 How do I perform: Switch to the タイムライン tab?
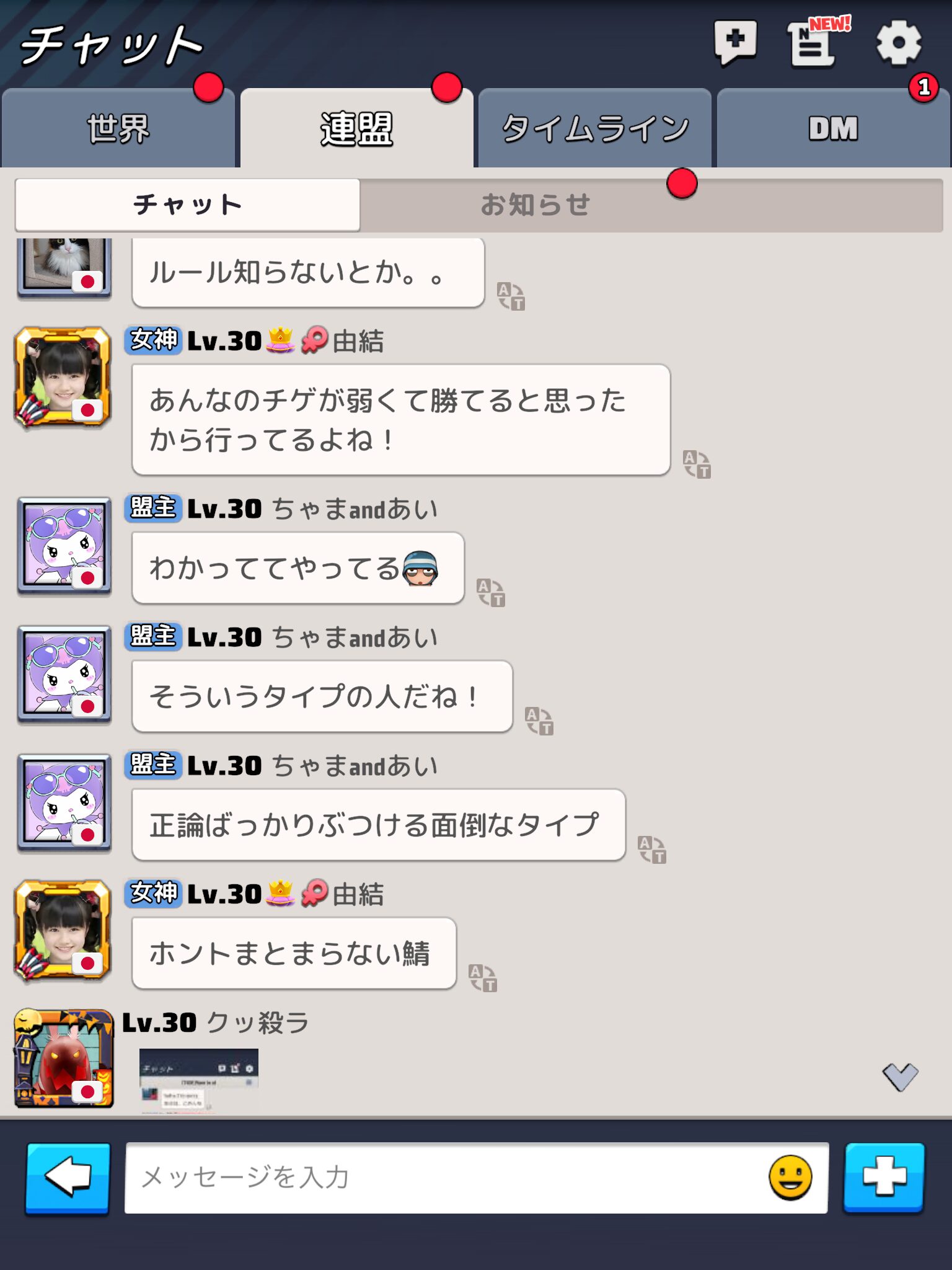coord(594,129)
